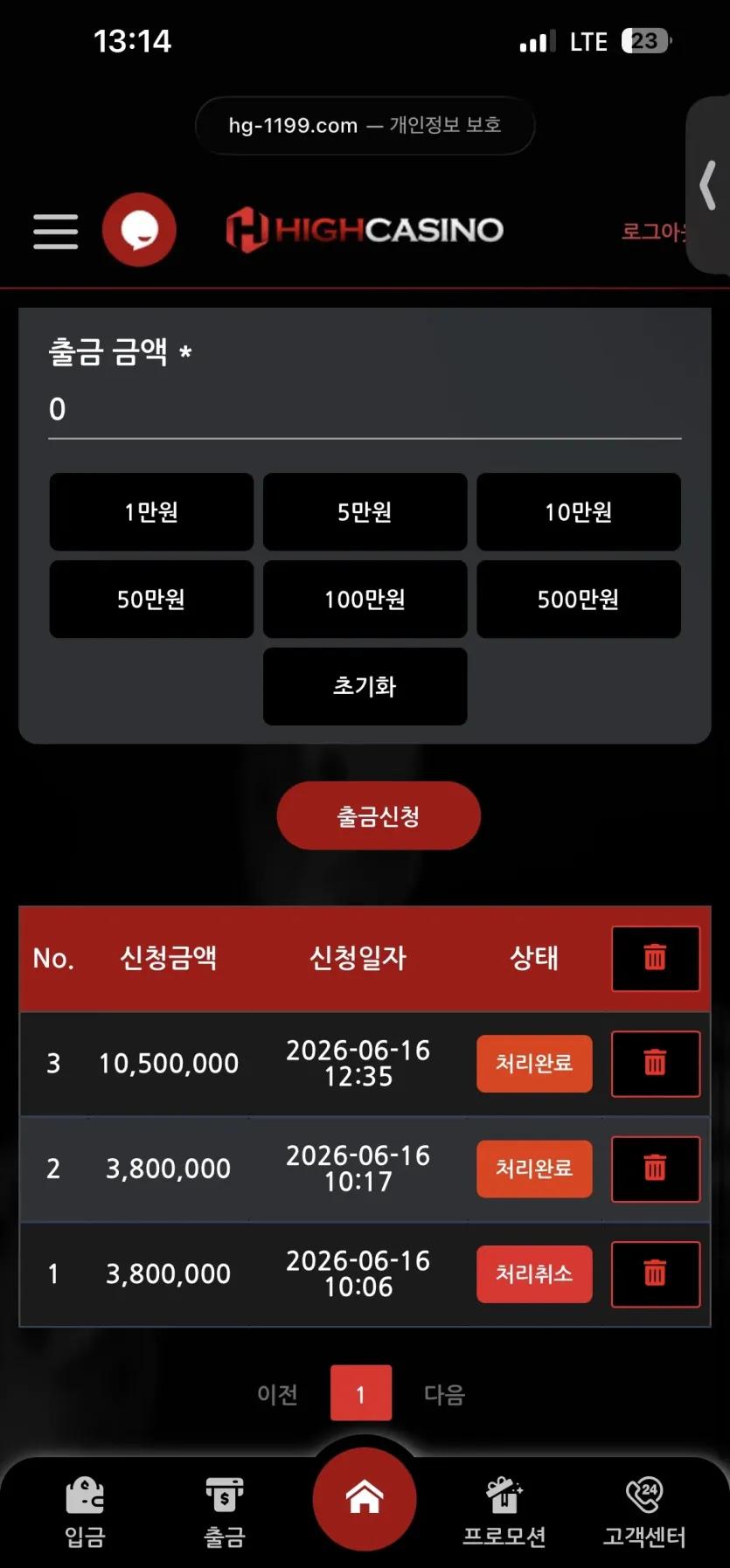
Task: Open the 프로모션 tab
Action: click(x=504, y=1510)
